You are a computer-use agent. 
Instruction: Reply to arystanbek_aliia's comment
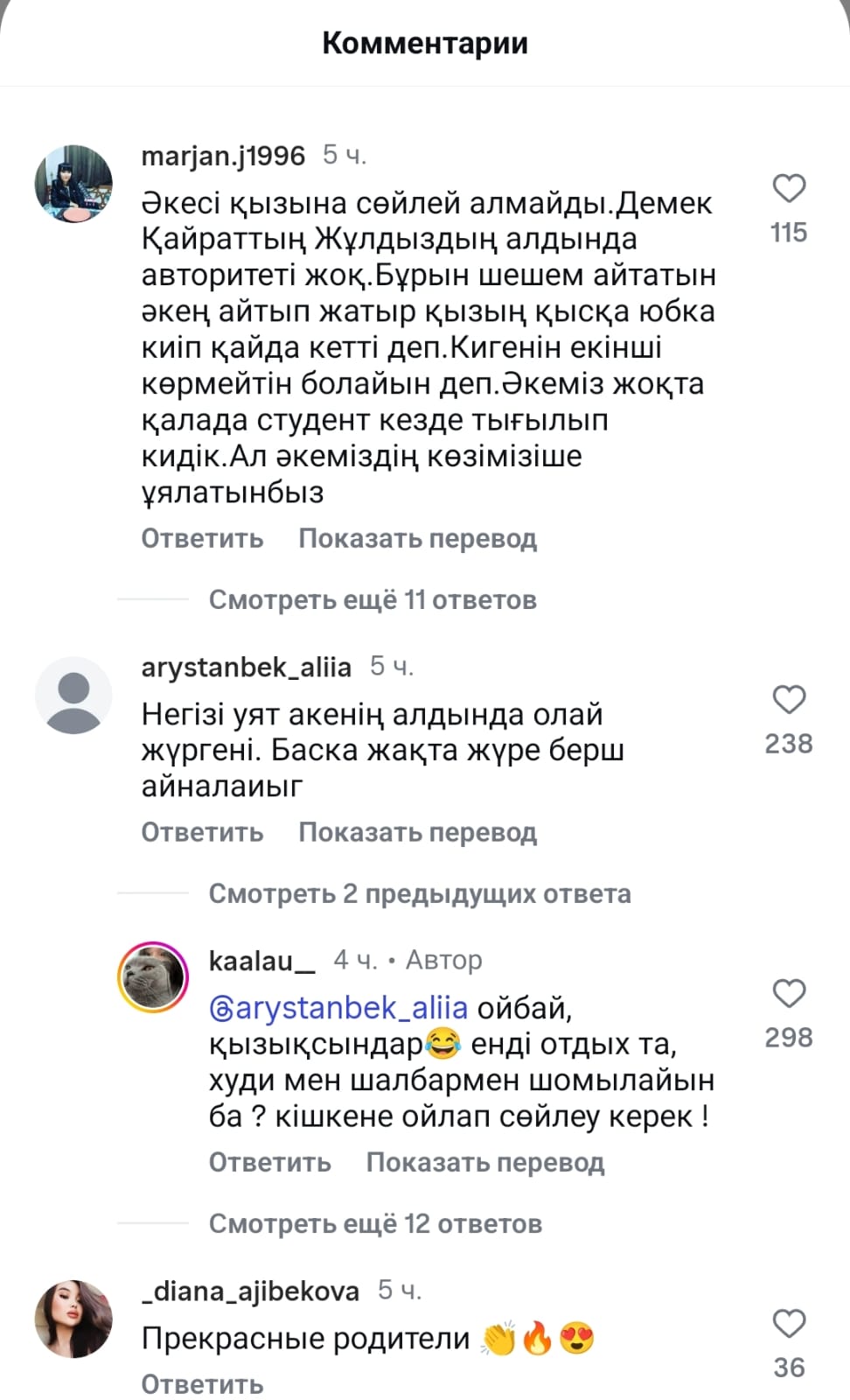pos(202,832)
